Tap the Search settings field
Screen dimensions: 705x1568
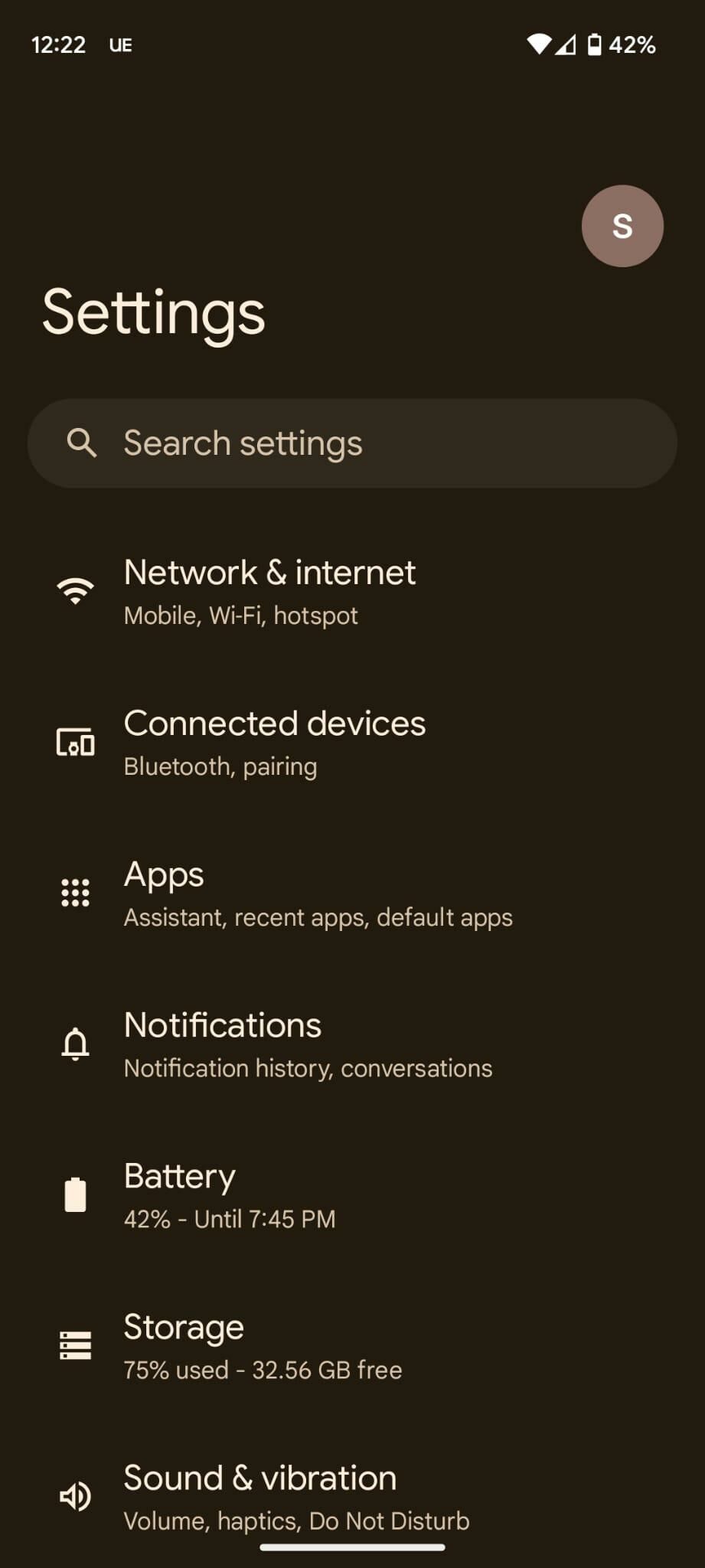[352, 443]
